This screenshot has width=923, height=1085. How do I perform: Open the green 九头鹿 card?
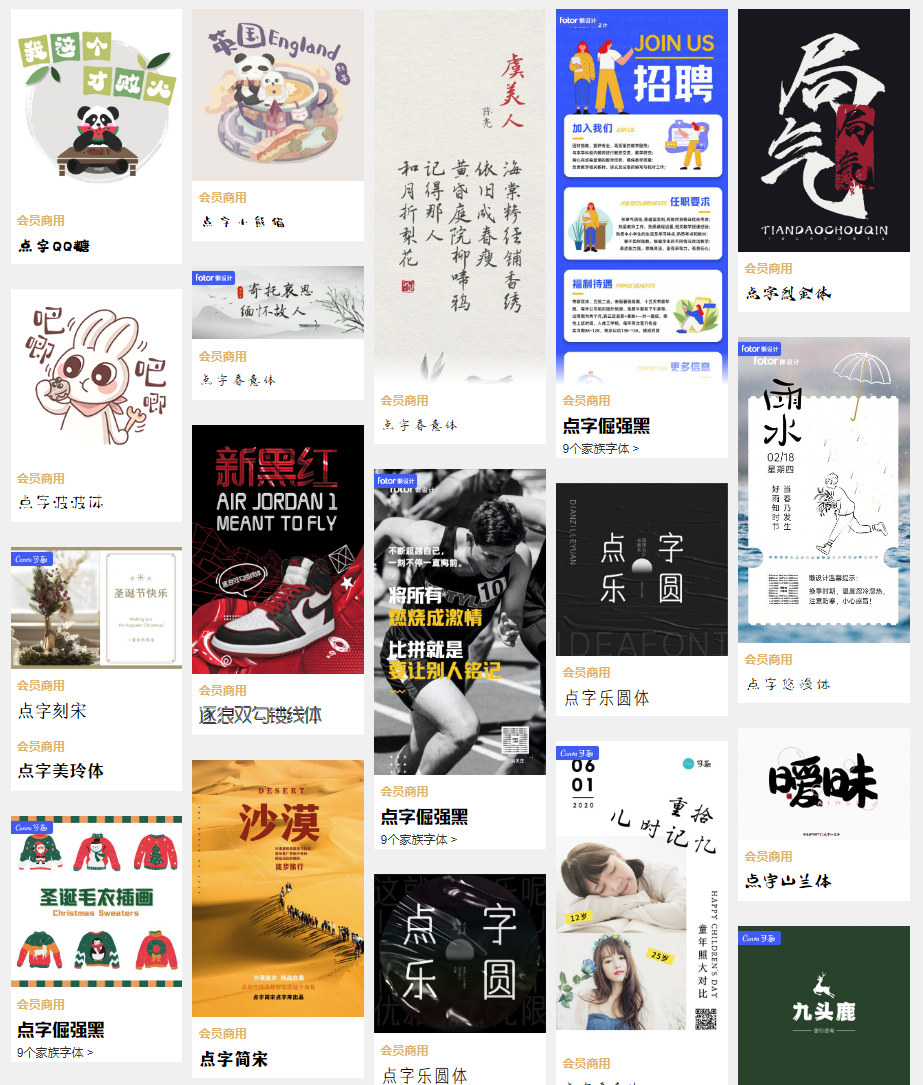point(824,1005)
